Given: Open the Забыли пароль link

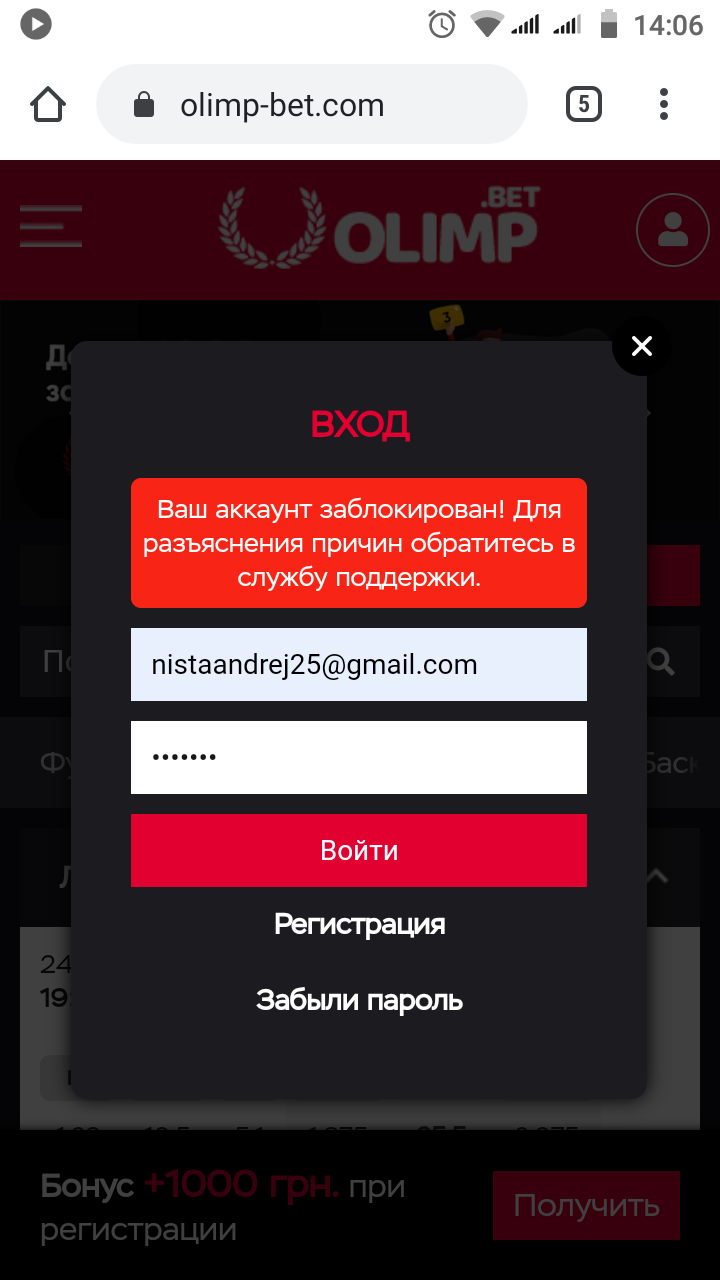Looking at the screenshot, I should [x=359, y=1000].
